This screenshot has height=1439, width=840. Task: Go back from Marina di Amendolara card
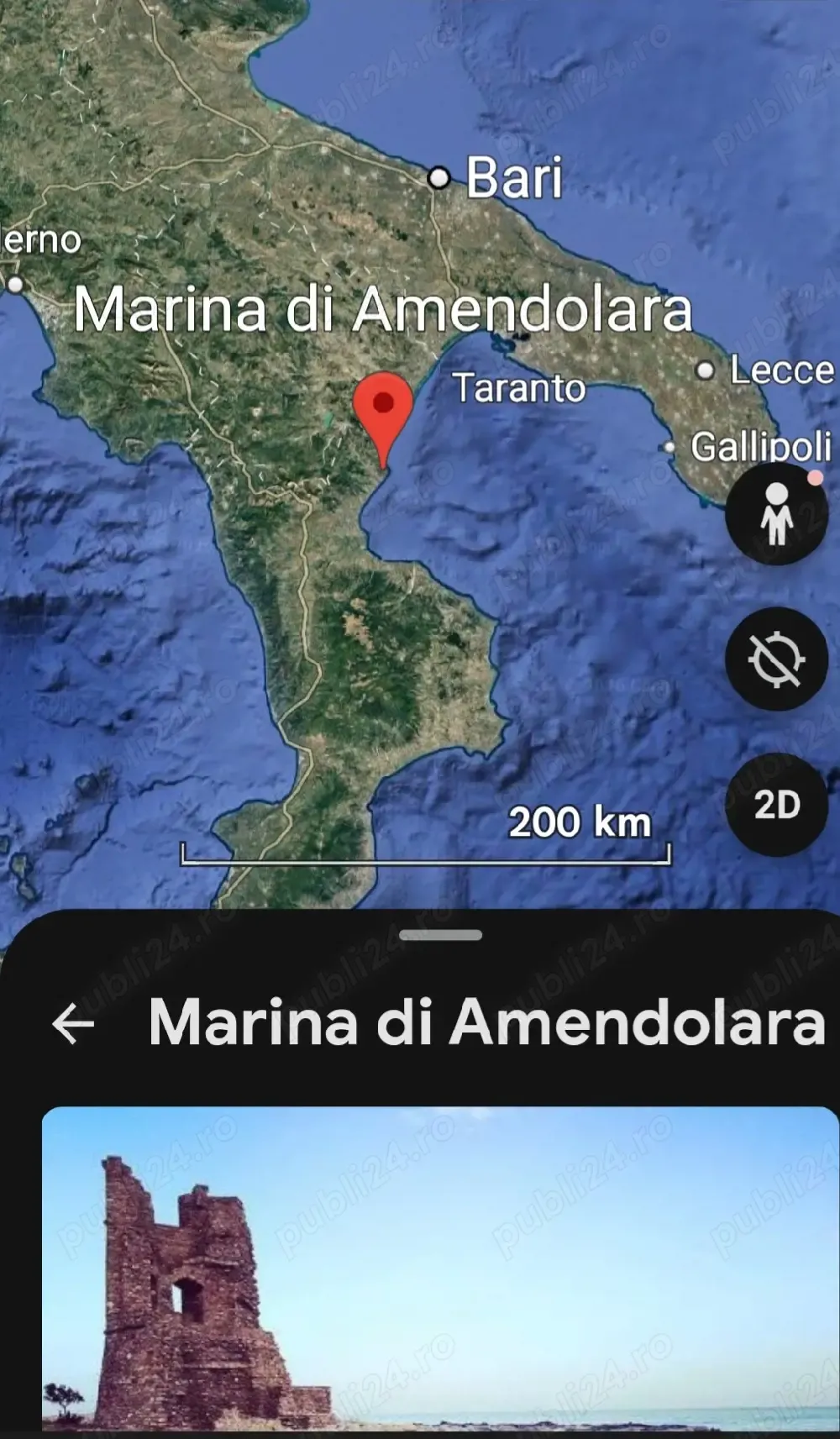[73, 1024]
